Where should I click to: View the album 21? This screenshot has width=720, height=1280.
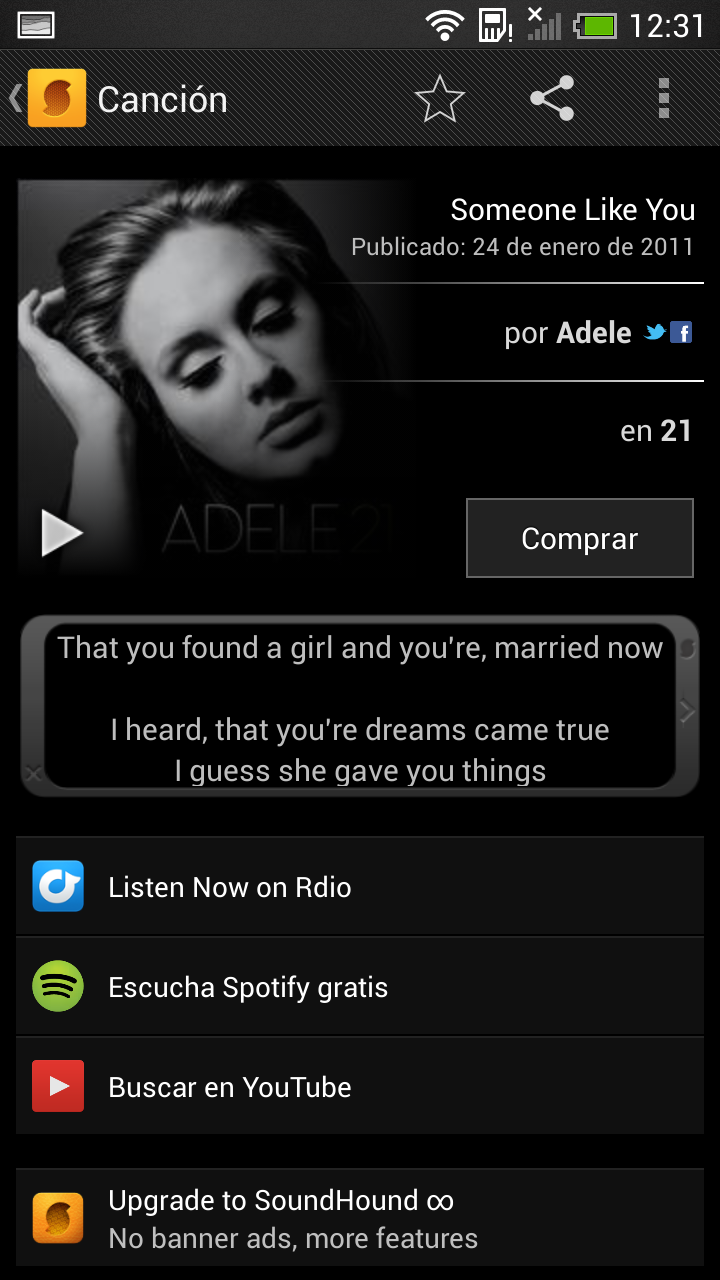674,431
